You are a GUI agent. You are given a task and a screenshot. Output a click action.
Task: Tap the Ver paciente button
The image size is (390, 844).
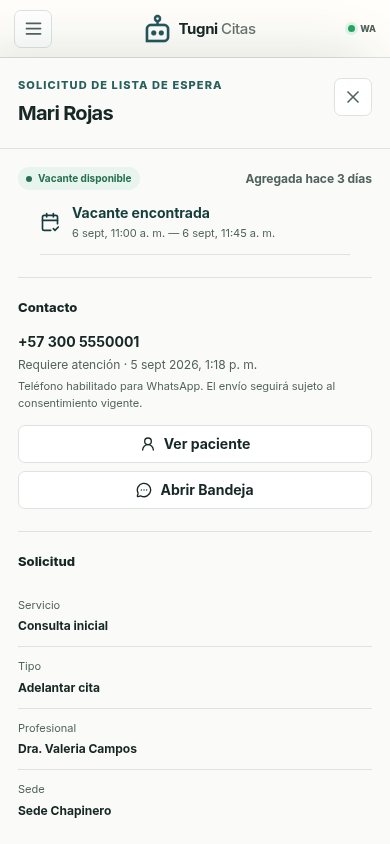click(x=195, y=444)
